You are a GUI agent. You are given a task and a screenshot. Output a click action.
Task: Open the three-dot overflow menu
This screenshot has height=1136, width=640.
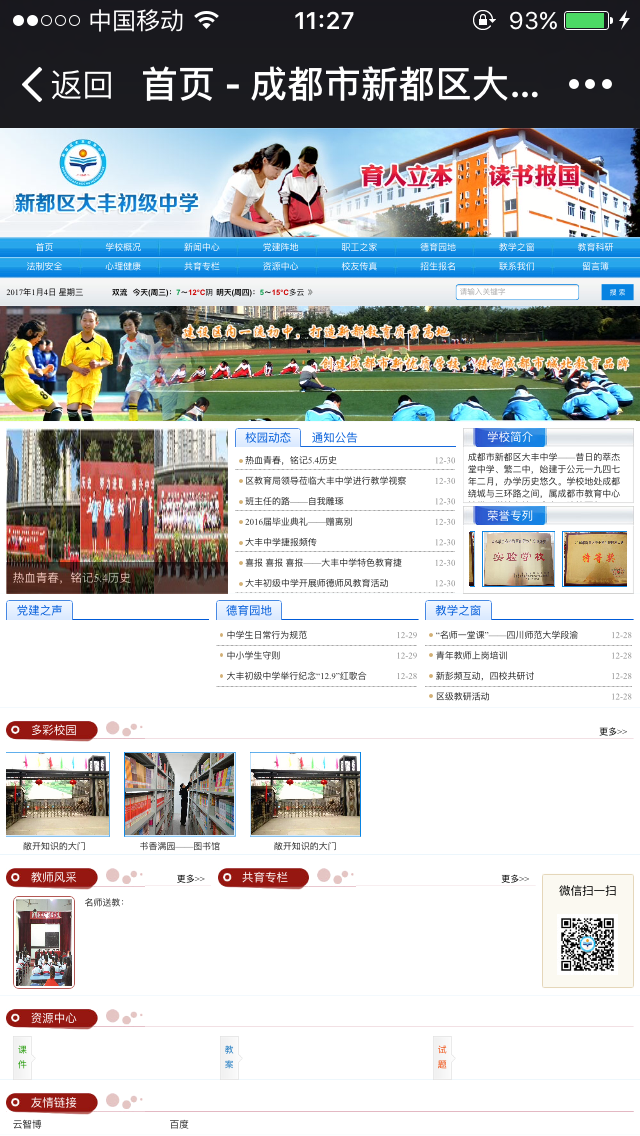coord(589,85)
